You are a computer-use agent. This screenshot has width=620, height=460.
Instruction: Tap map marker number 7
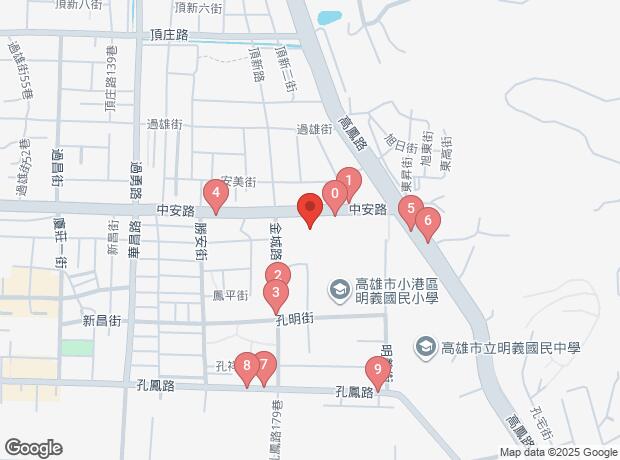(x=262, y=366)
